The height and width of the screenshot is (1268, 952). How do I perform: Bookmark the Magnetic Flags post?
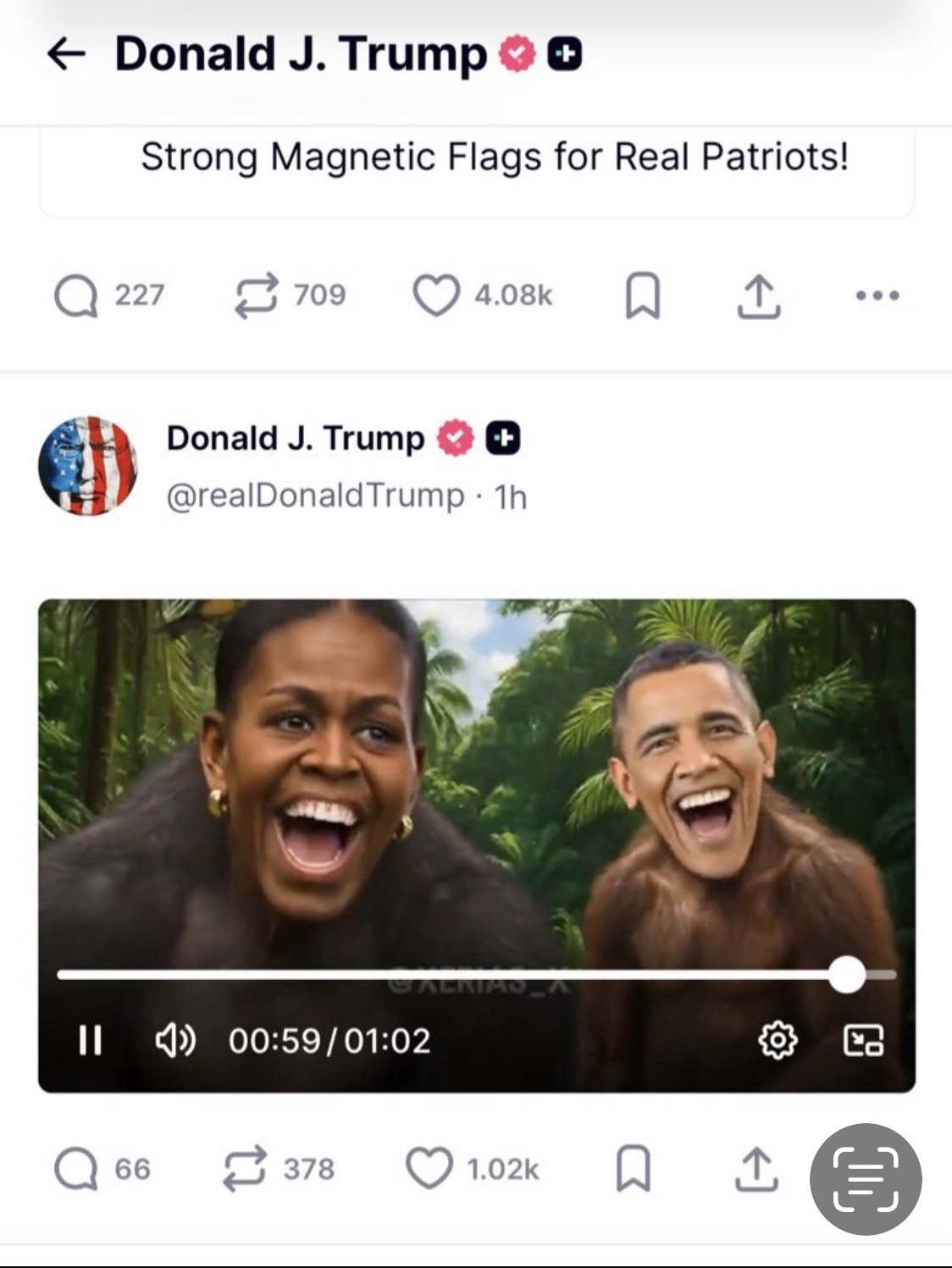(642, 296)
